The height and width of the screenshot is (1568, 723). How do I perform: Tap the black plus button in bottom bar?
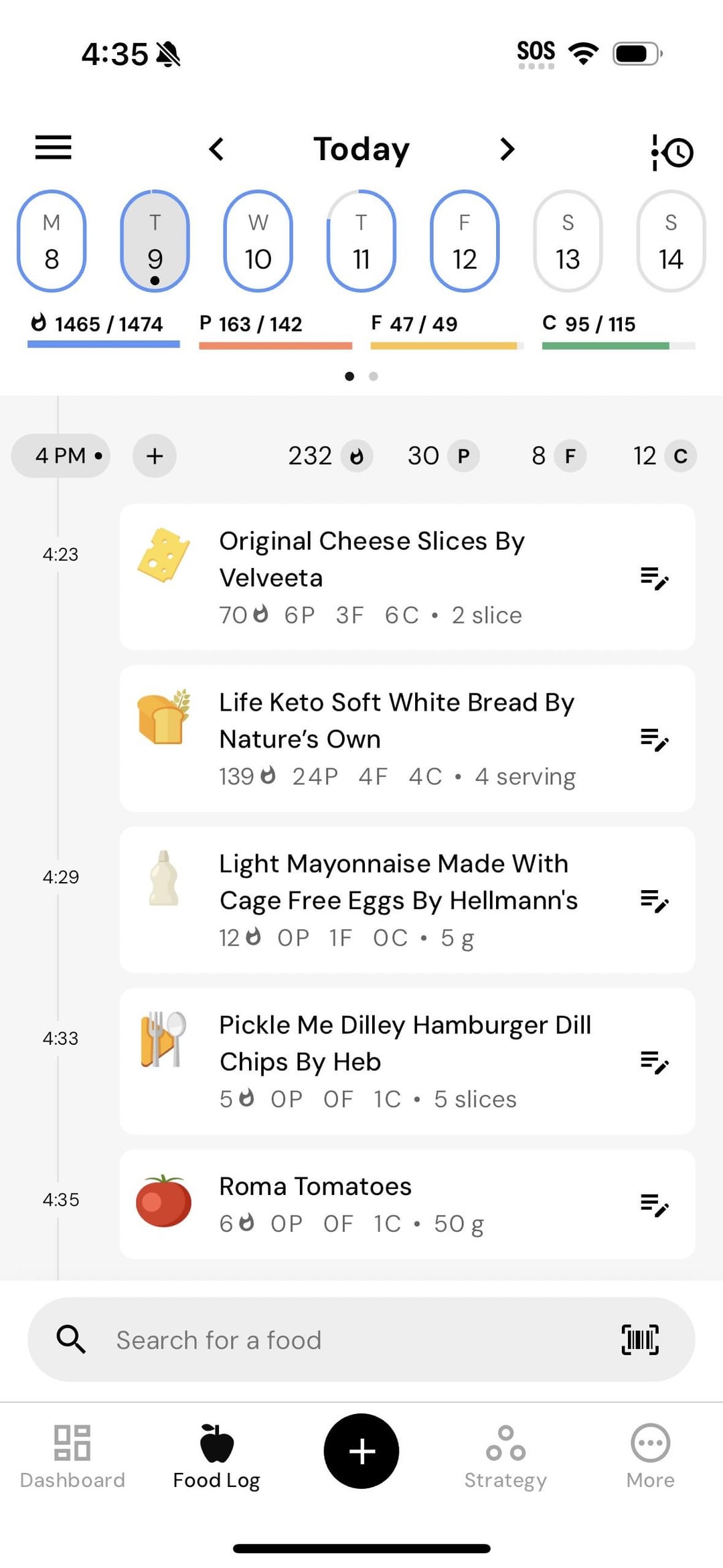click(x=361, y=1451)
